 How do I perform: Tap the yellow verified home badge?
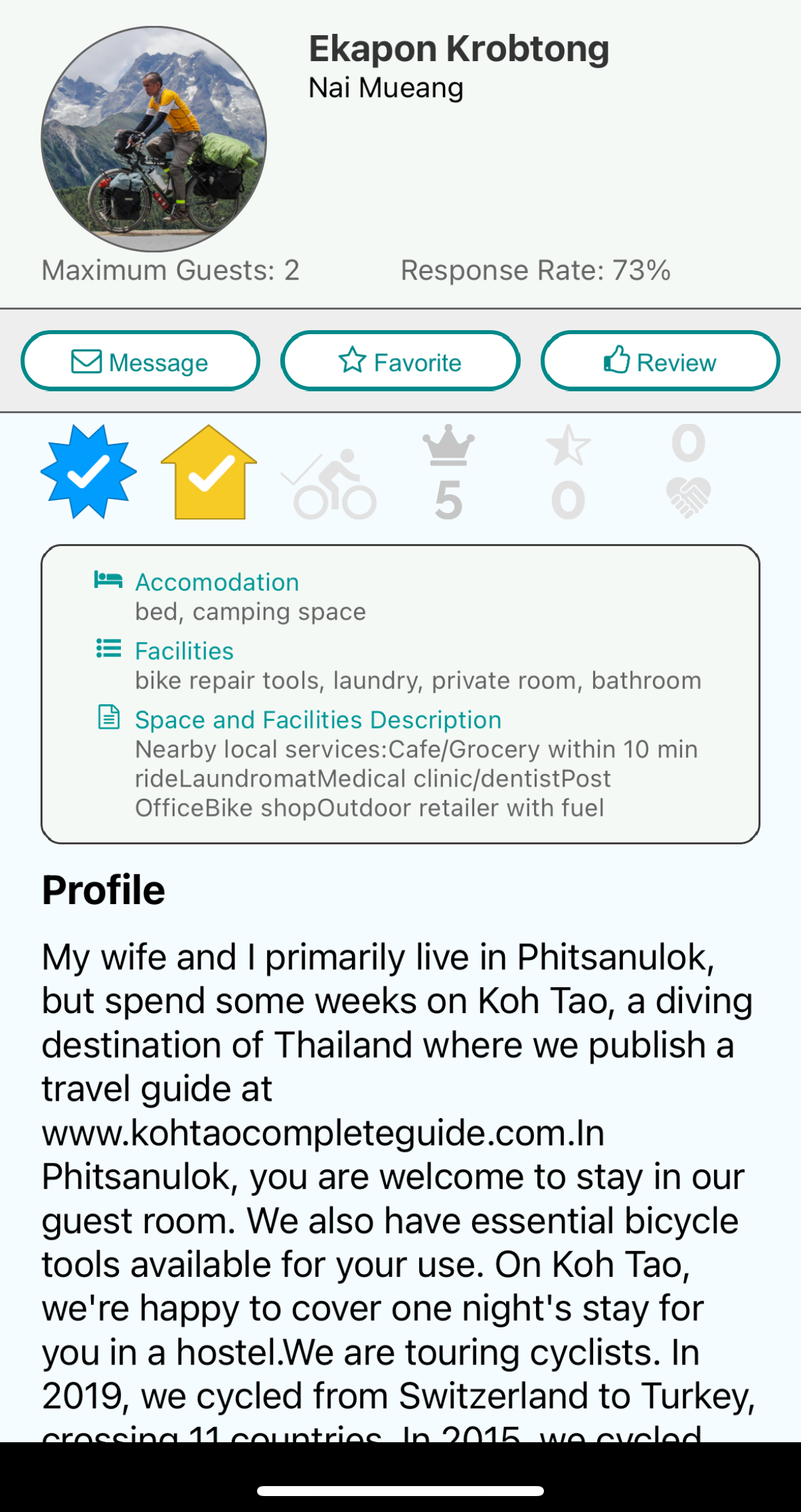click(209, 473)
